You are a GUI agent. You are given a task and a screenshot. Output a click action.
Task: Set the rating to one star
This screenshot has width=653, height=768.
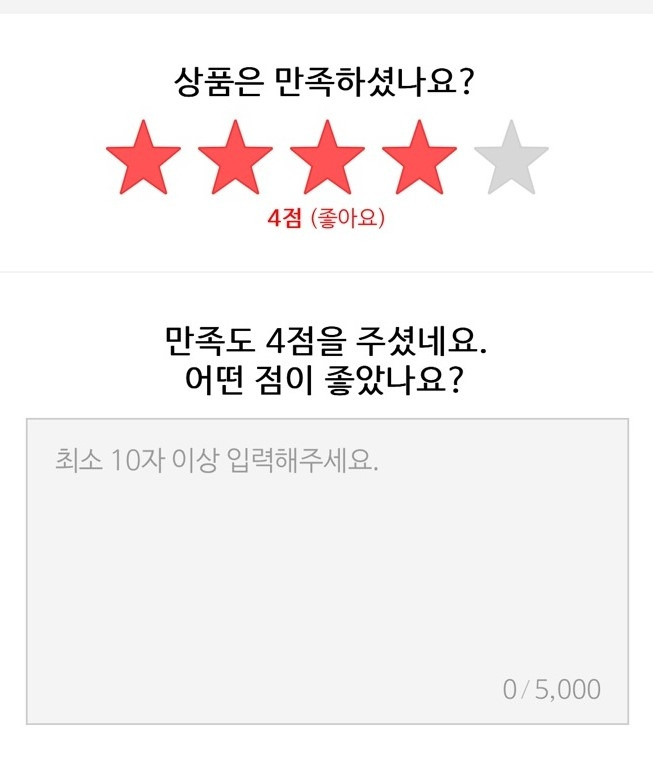[x=144, y=158]
